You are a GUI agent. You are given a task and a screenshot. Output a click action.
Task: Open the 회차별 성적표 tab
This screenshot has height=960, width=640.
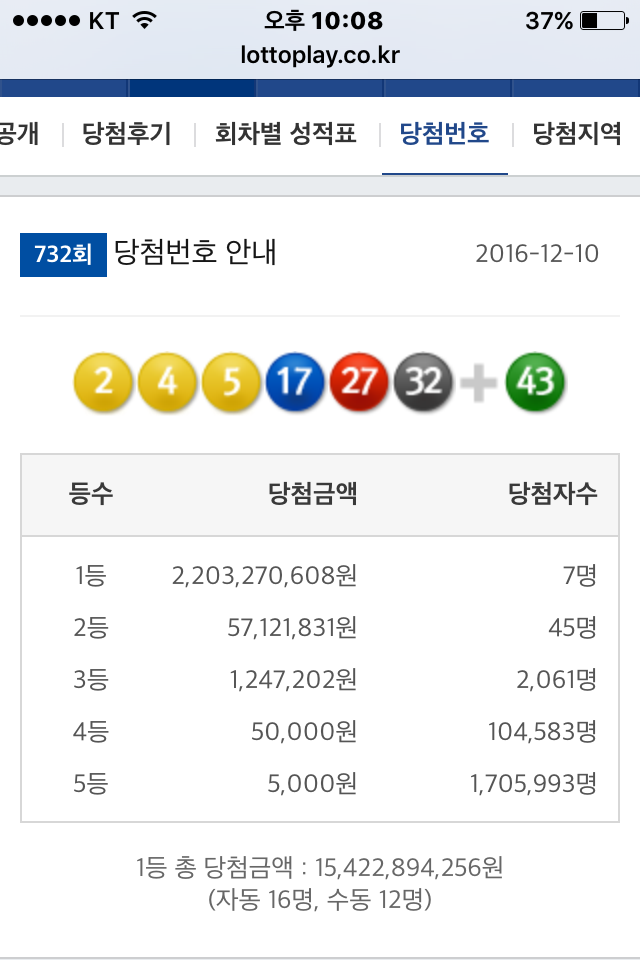click(x=286, y=134)
